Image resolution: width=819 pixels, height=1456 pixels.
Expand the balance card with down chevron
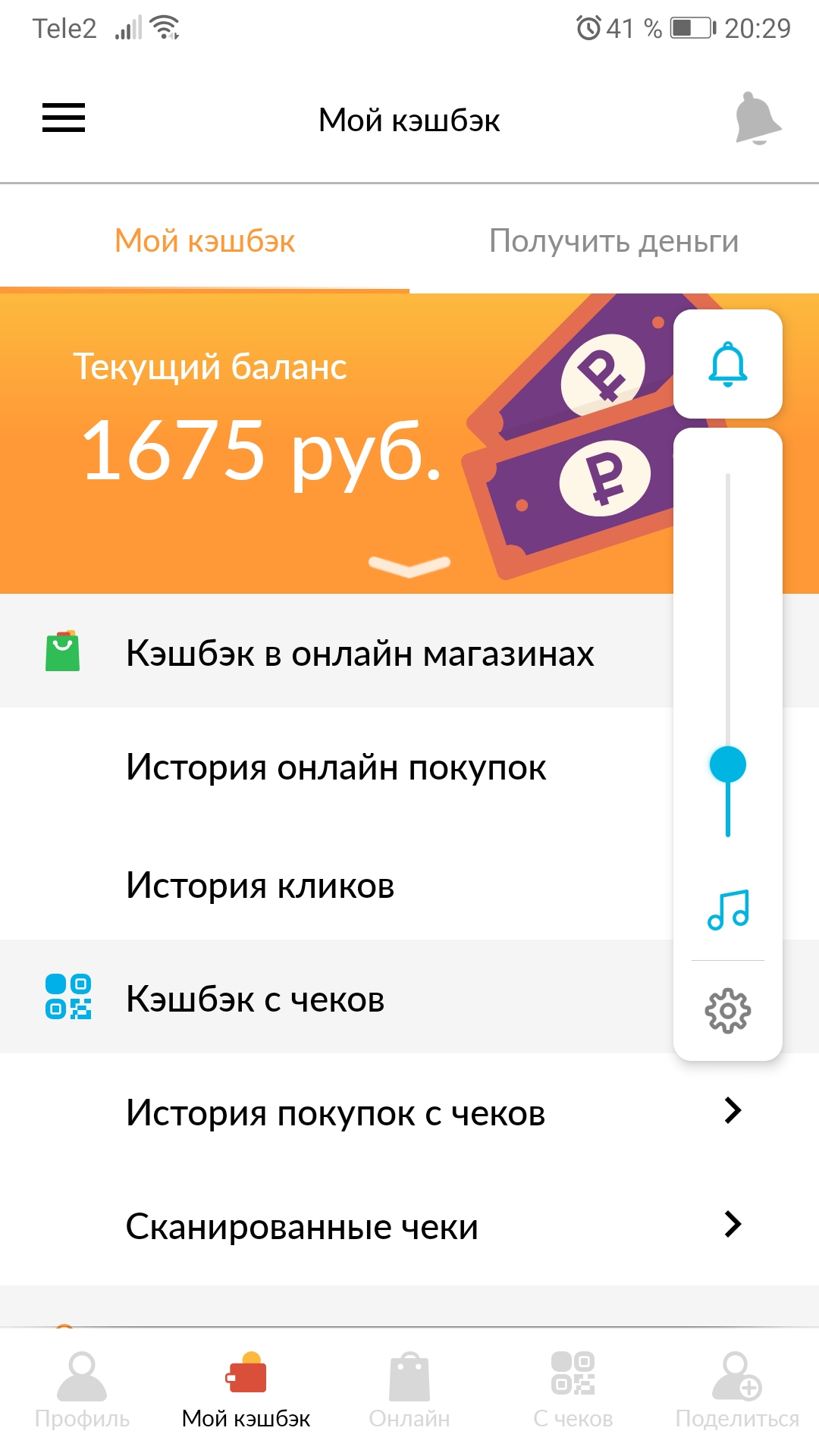tap(409, 565)
